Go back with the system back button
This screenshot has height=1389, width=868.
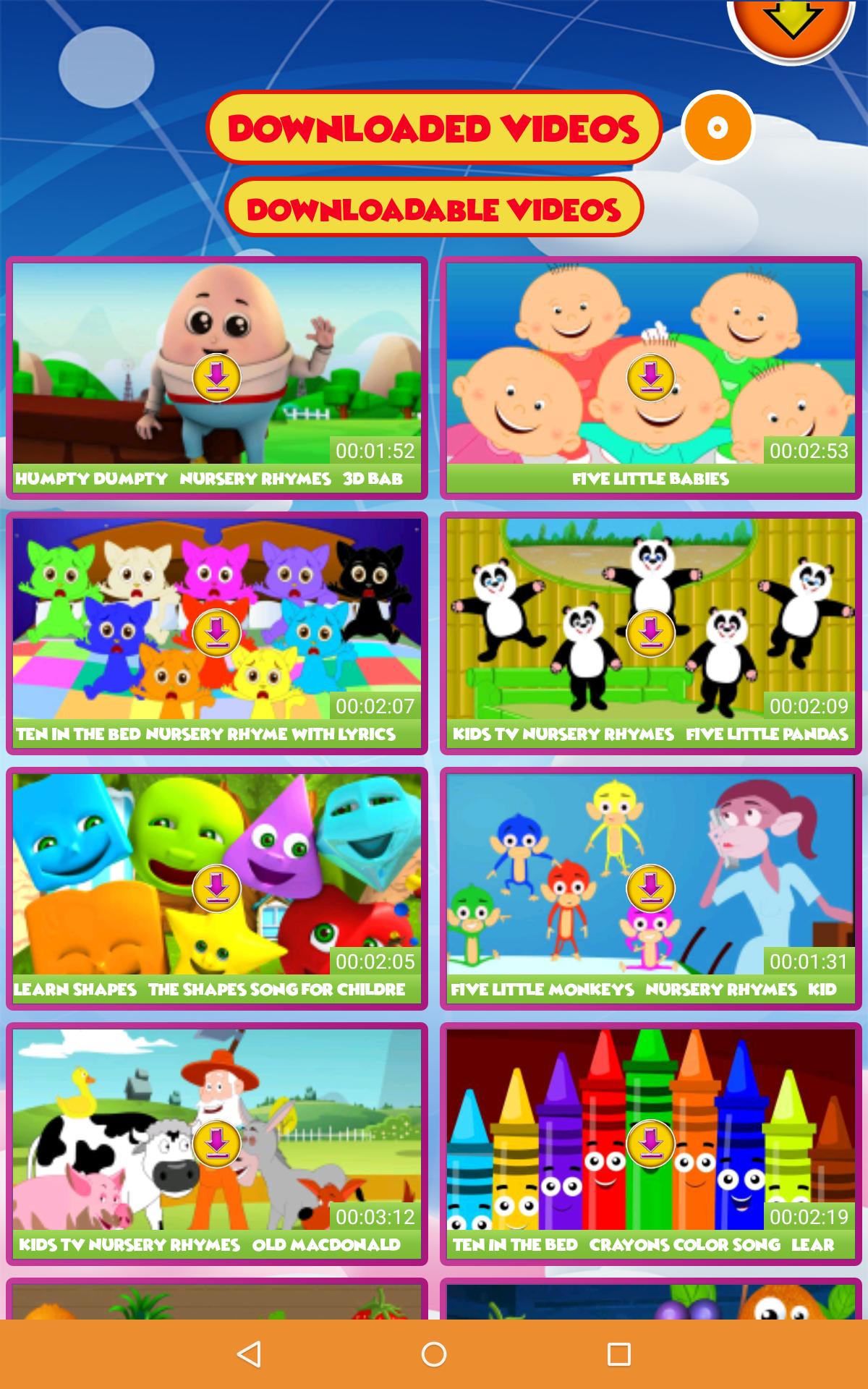pos(249,1354)
